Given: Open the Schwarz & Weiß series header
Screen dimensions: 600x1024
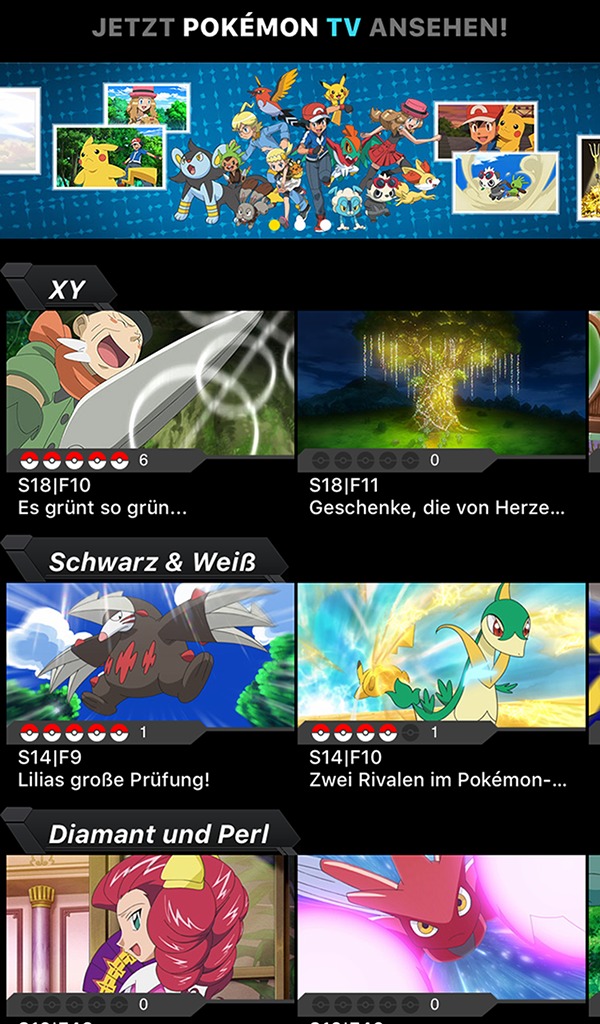Looking at the screenshot, I should [x=151, y=562].
